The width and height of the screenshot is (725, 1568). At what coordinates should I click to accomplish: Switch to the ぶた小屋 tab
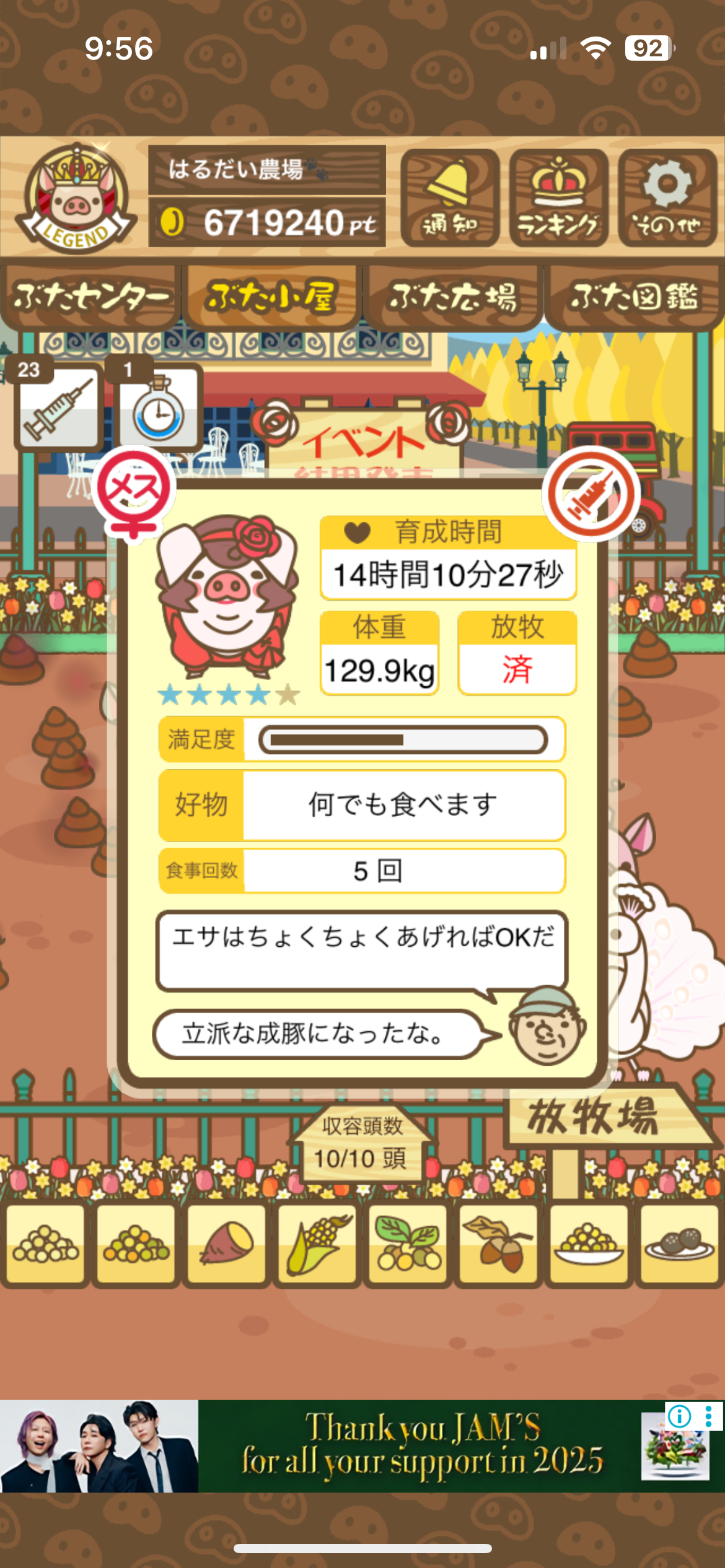point(271,297)
